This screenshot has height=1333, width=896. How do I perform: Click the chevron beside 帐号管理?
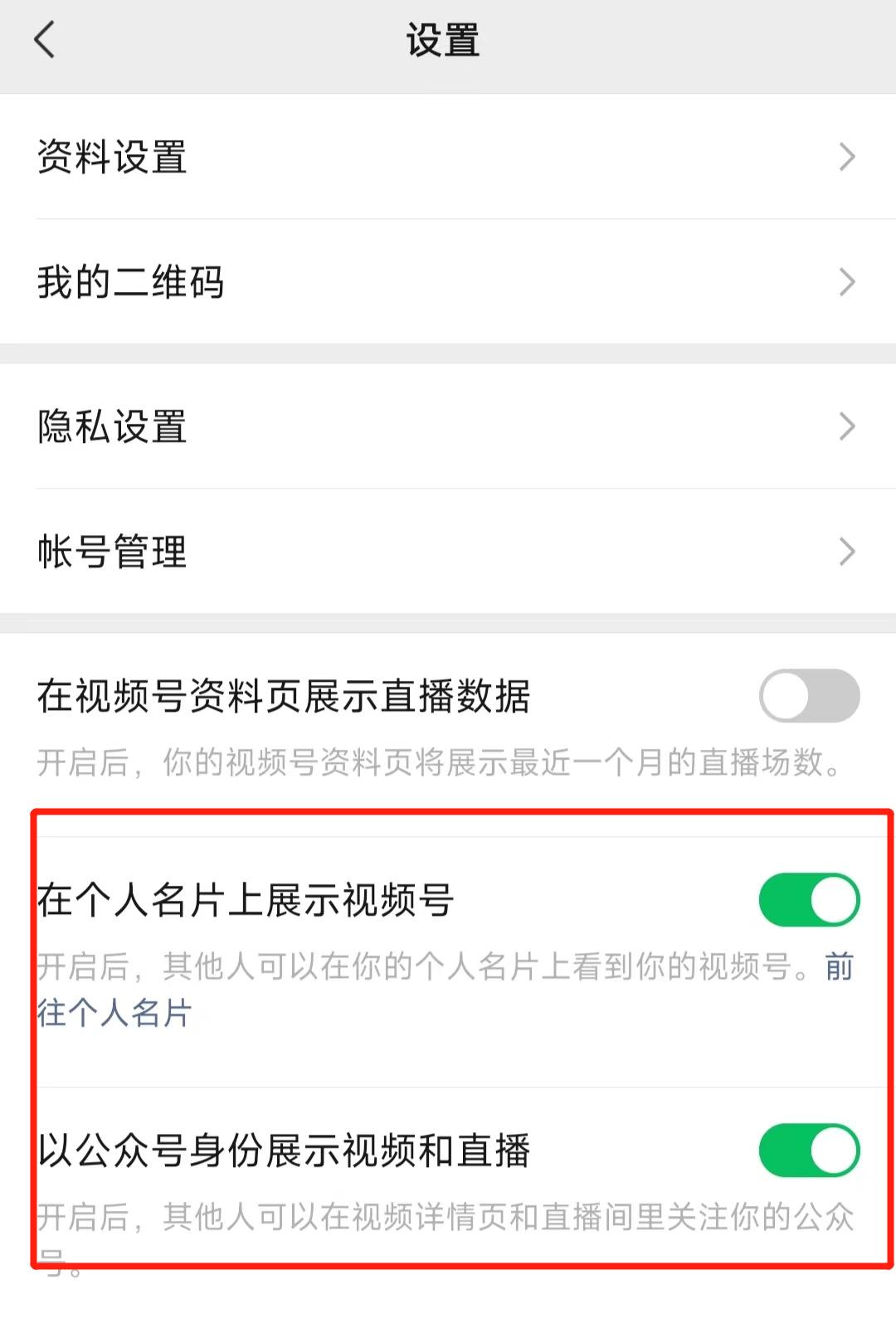tap(847, 551)
